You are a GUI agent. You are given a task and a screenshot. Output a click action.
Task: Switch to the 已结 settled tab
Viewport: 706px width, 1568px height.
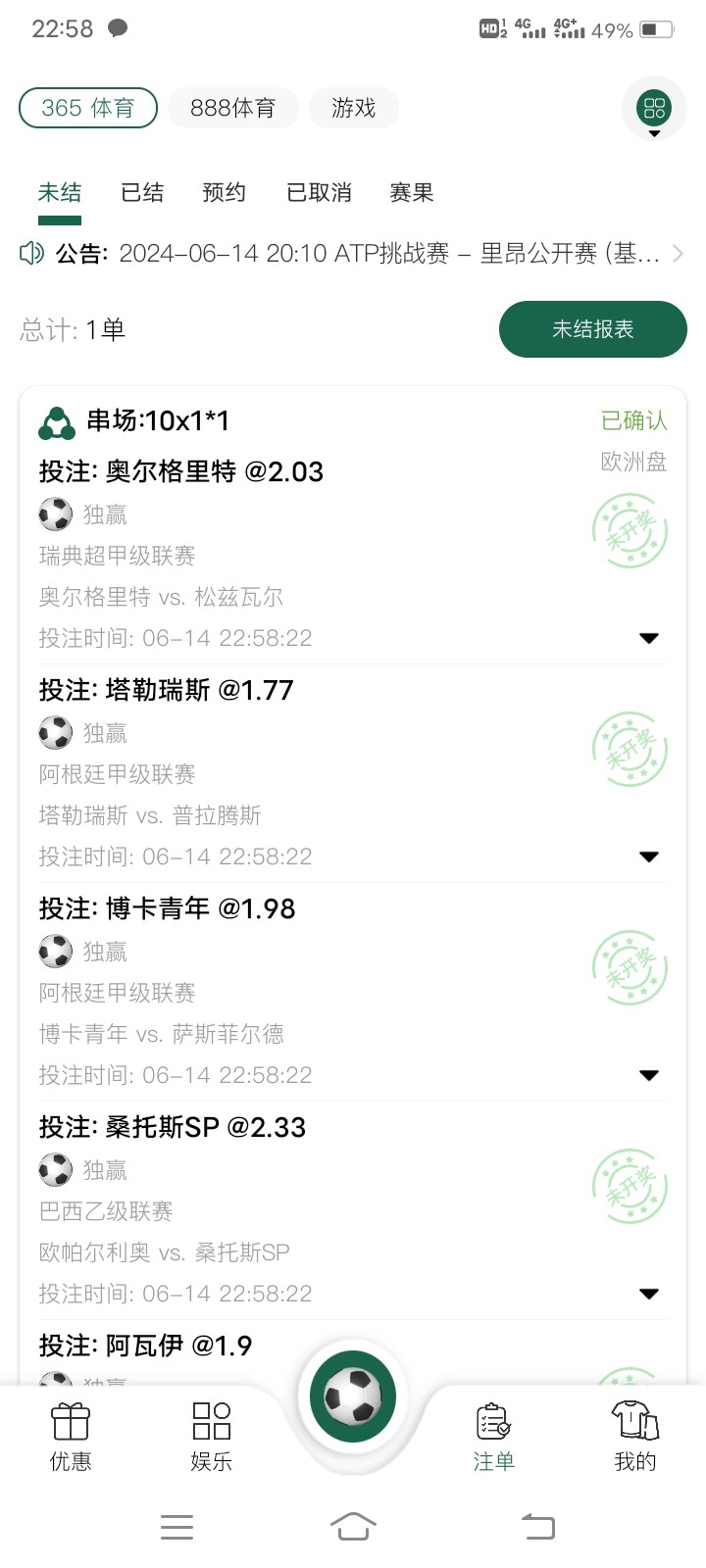(142, 193)
